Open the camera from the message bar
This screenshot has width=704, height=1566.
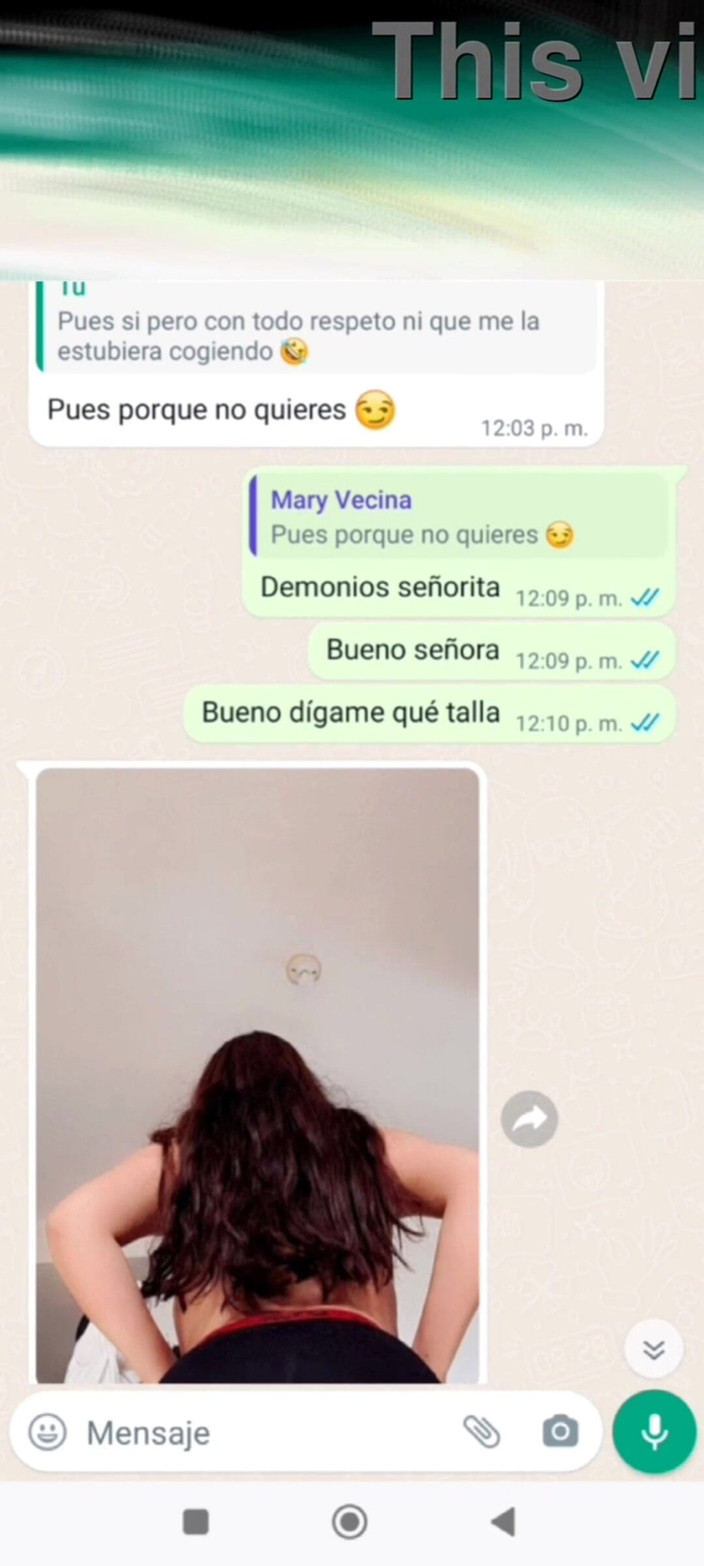point(560,1432)
